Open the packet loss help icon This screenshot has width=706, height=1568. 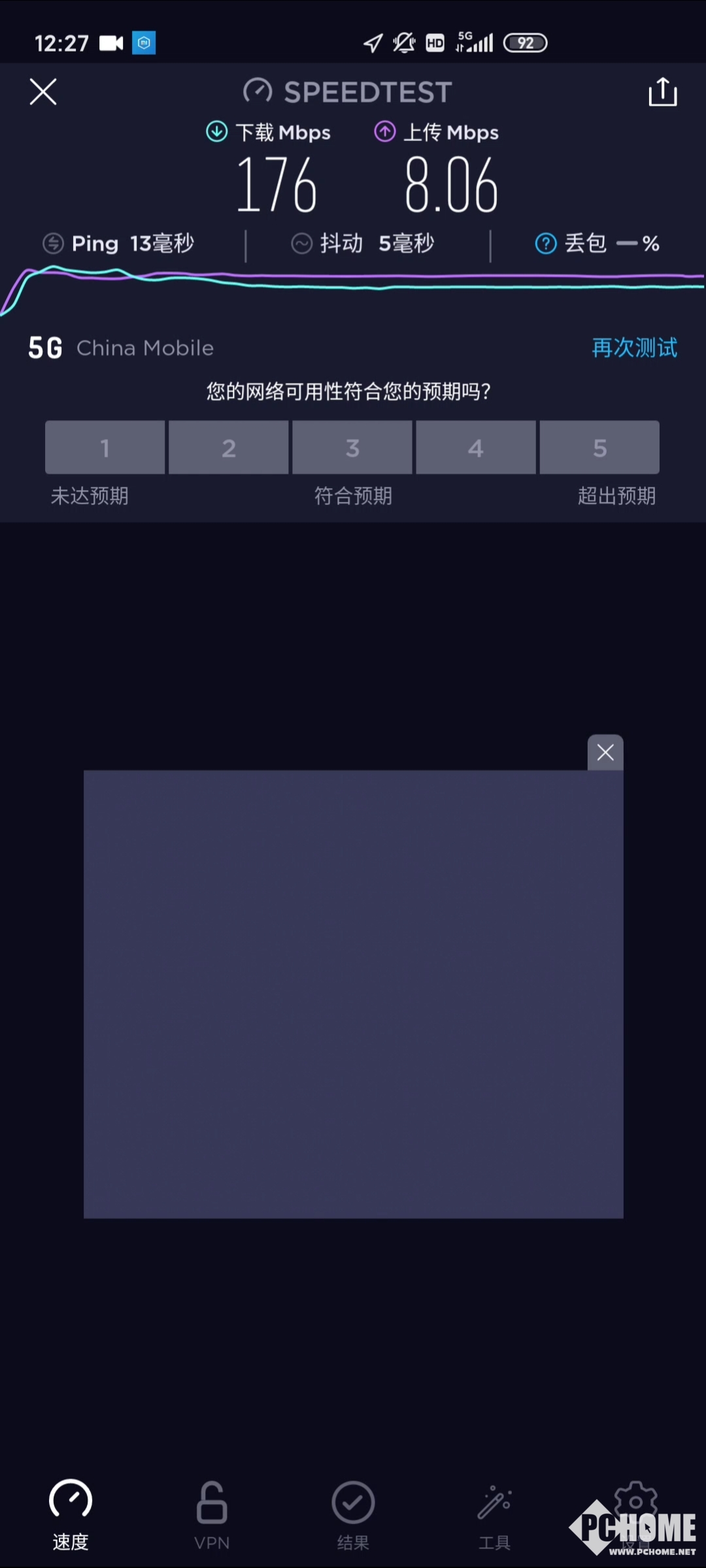(x=546, y=244)
